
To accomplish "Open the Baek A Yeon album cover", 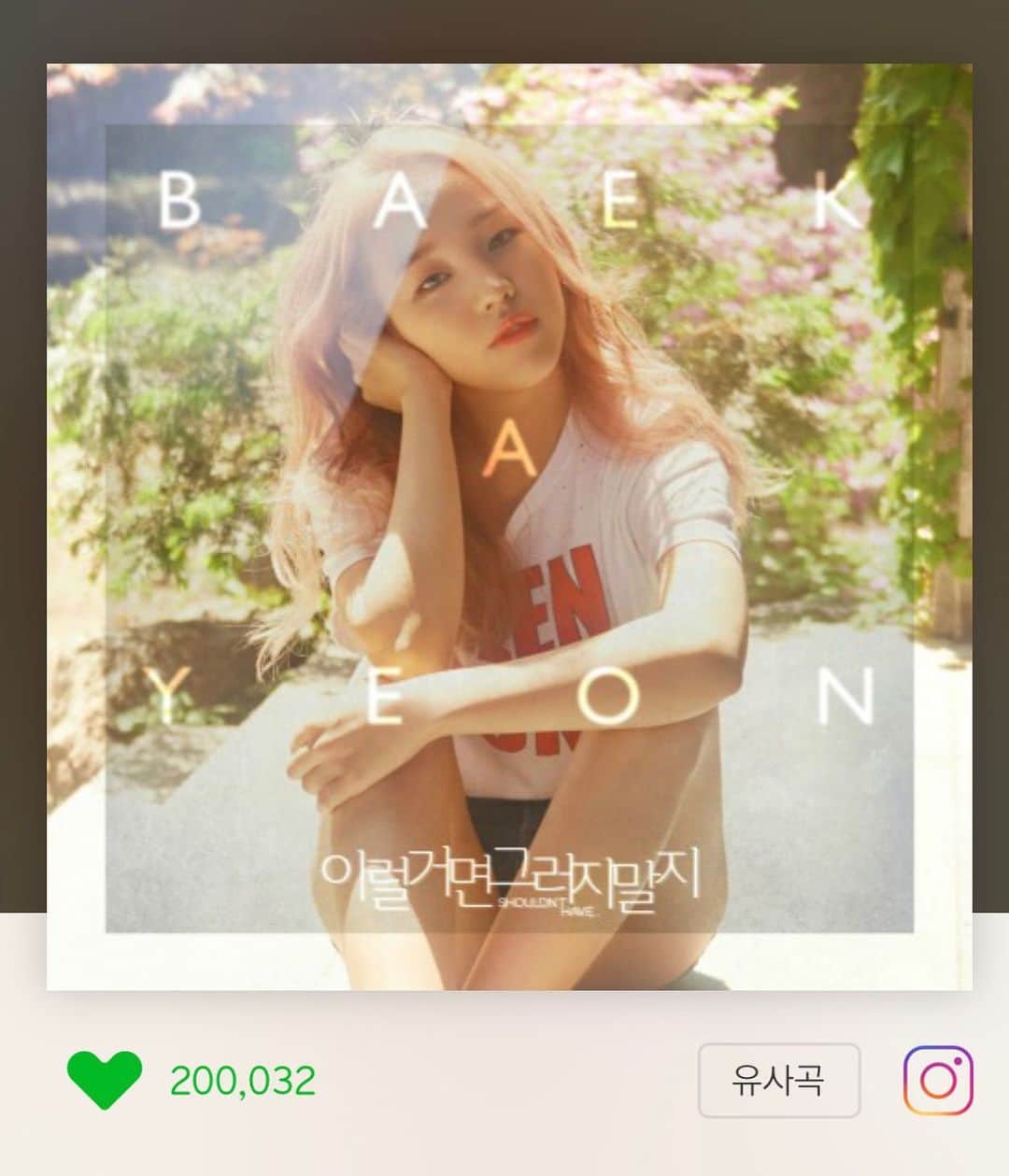I will coord(509,527).
